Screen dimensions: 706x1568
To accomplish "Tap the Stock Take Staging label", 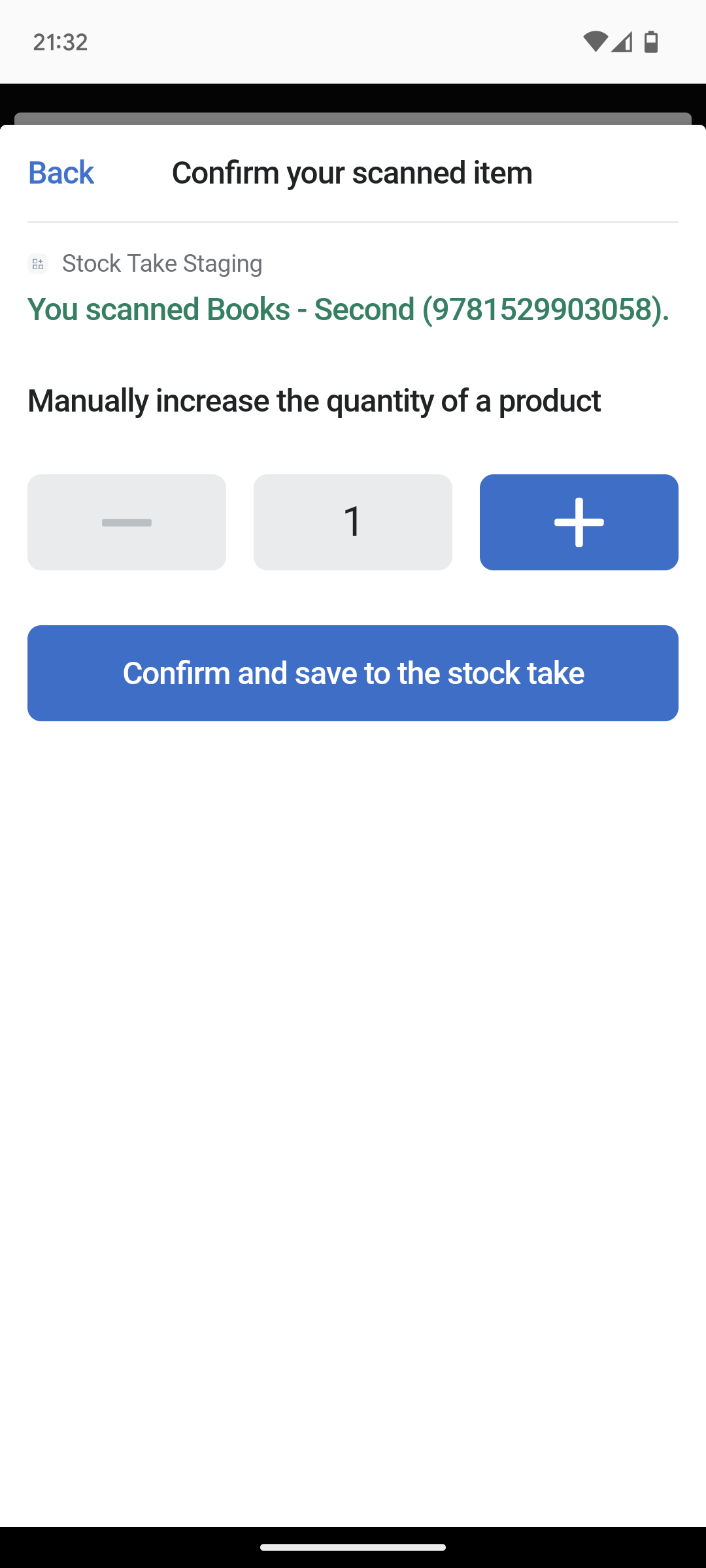I will coord(162,263).
